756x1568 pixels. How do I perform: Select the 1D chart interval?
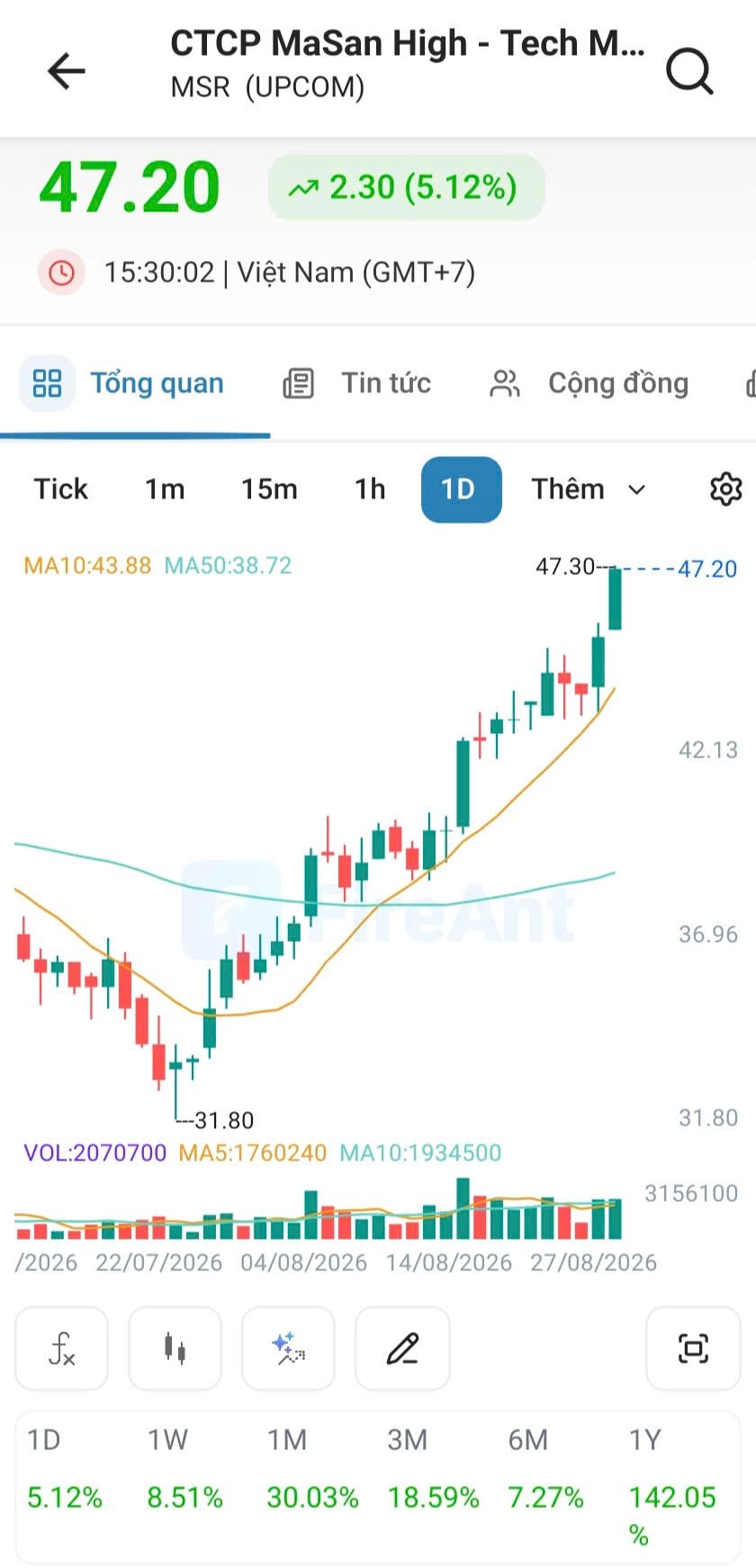click(x=461, y=489)
